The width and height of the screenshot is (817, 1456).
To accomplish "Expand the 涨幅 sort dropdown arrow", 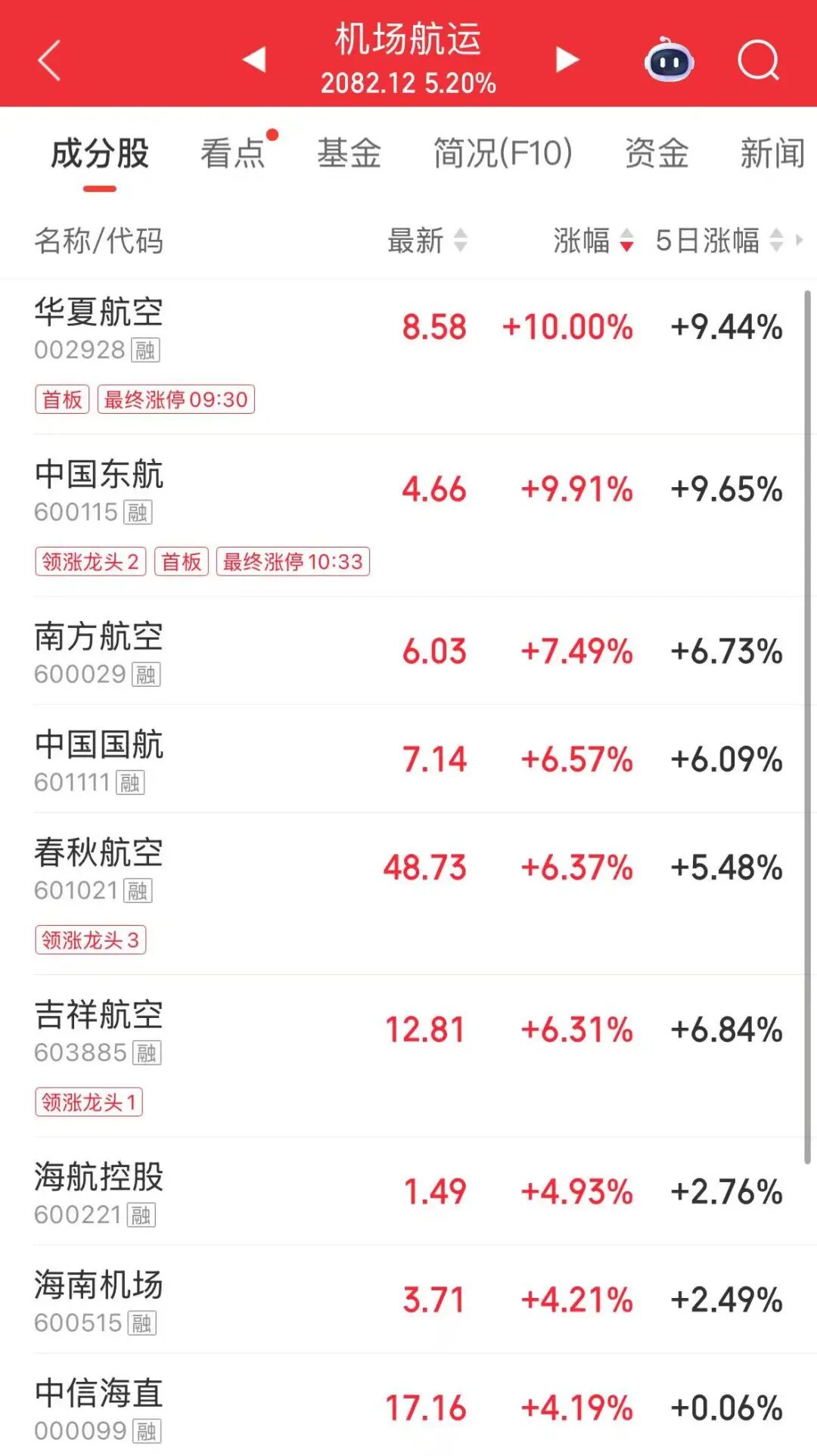I will [628, 241].
